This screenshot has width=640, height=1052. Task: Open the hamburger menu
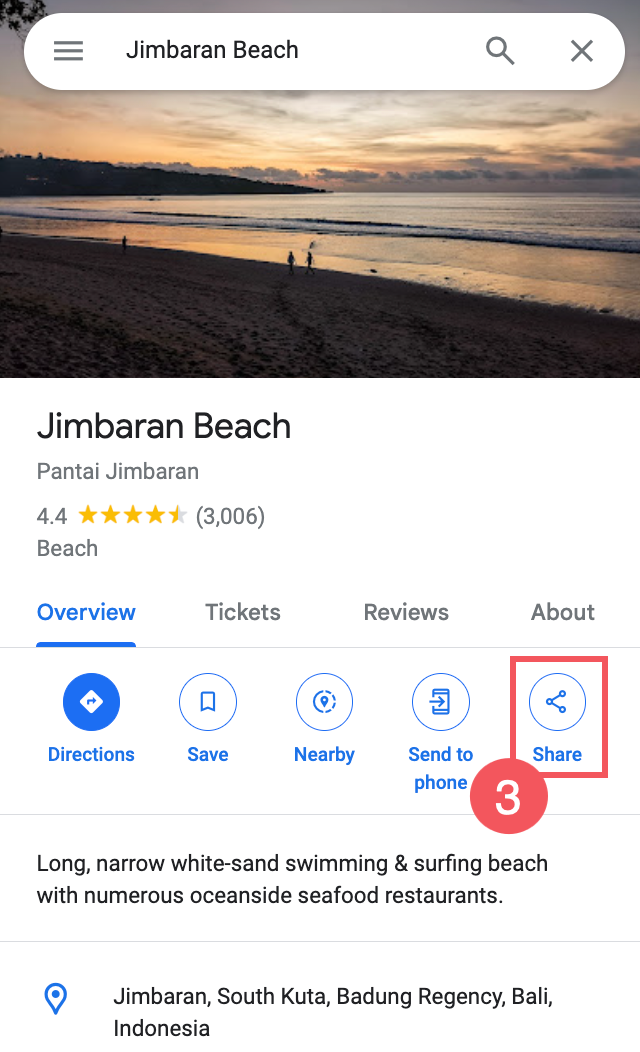pyautogui.click(x=68, y=51)
